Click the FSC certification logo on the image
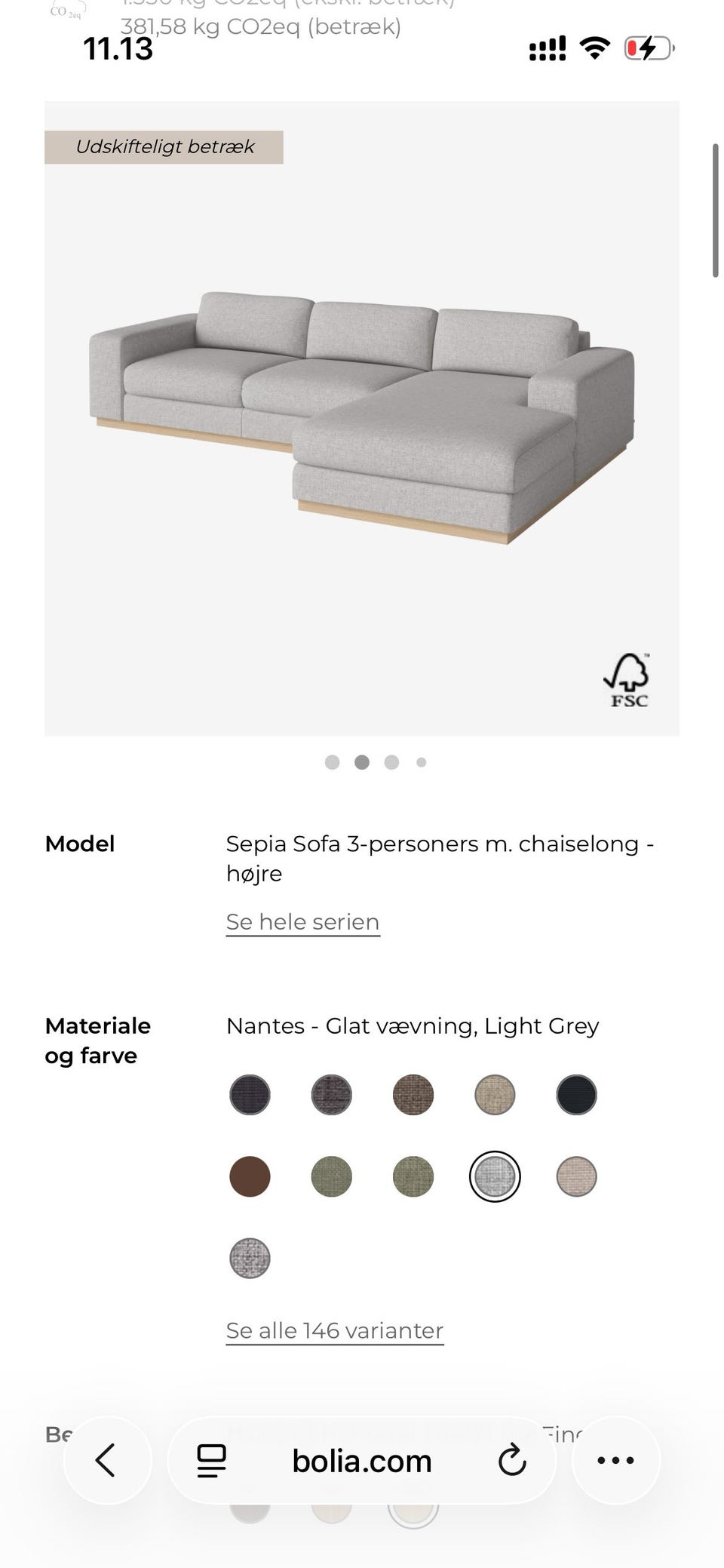 coord(628,678)
